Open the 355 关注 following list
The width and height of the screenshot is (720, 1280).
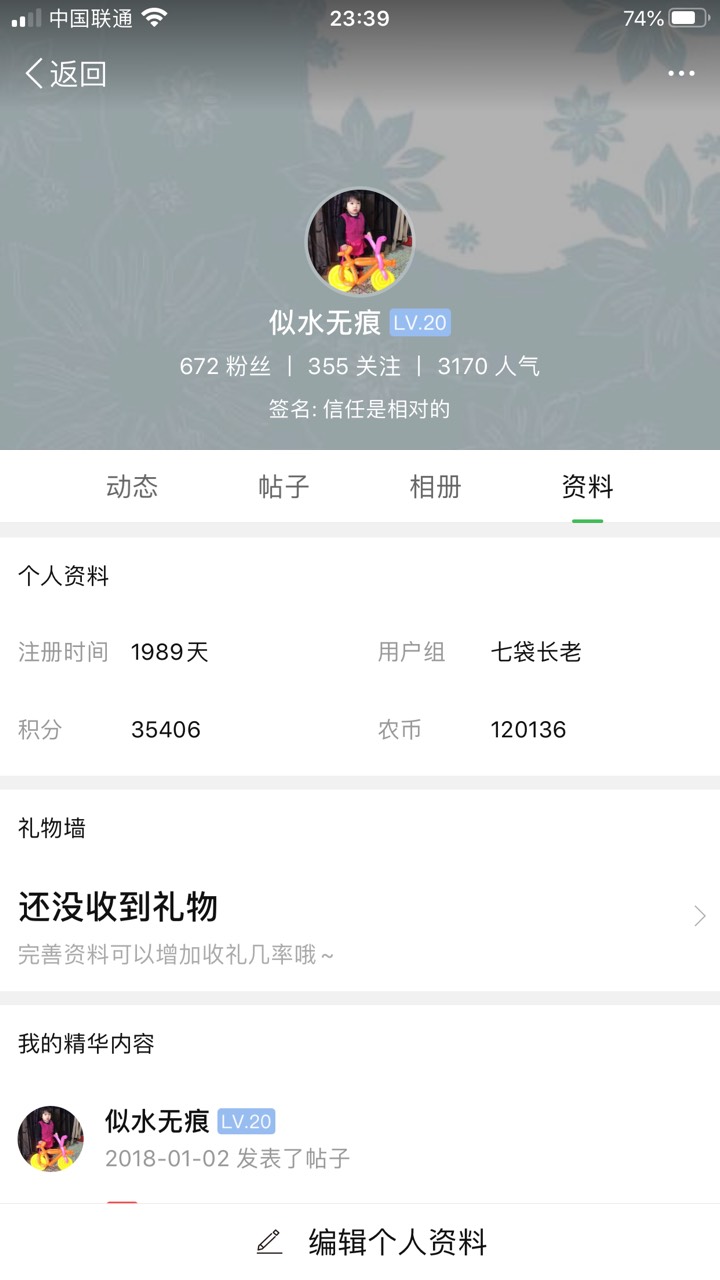(x=354, y=366)
